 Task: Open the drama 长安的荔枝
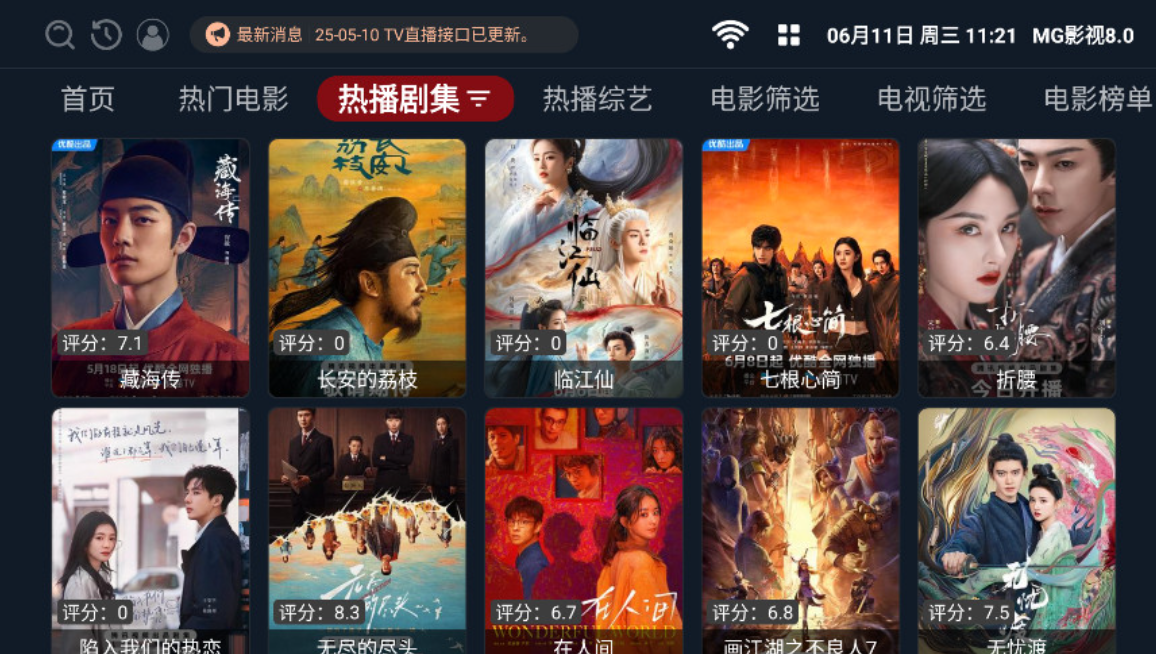point(367,267)
